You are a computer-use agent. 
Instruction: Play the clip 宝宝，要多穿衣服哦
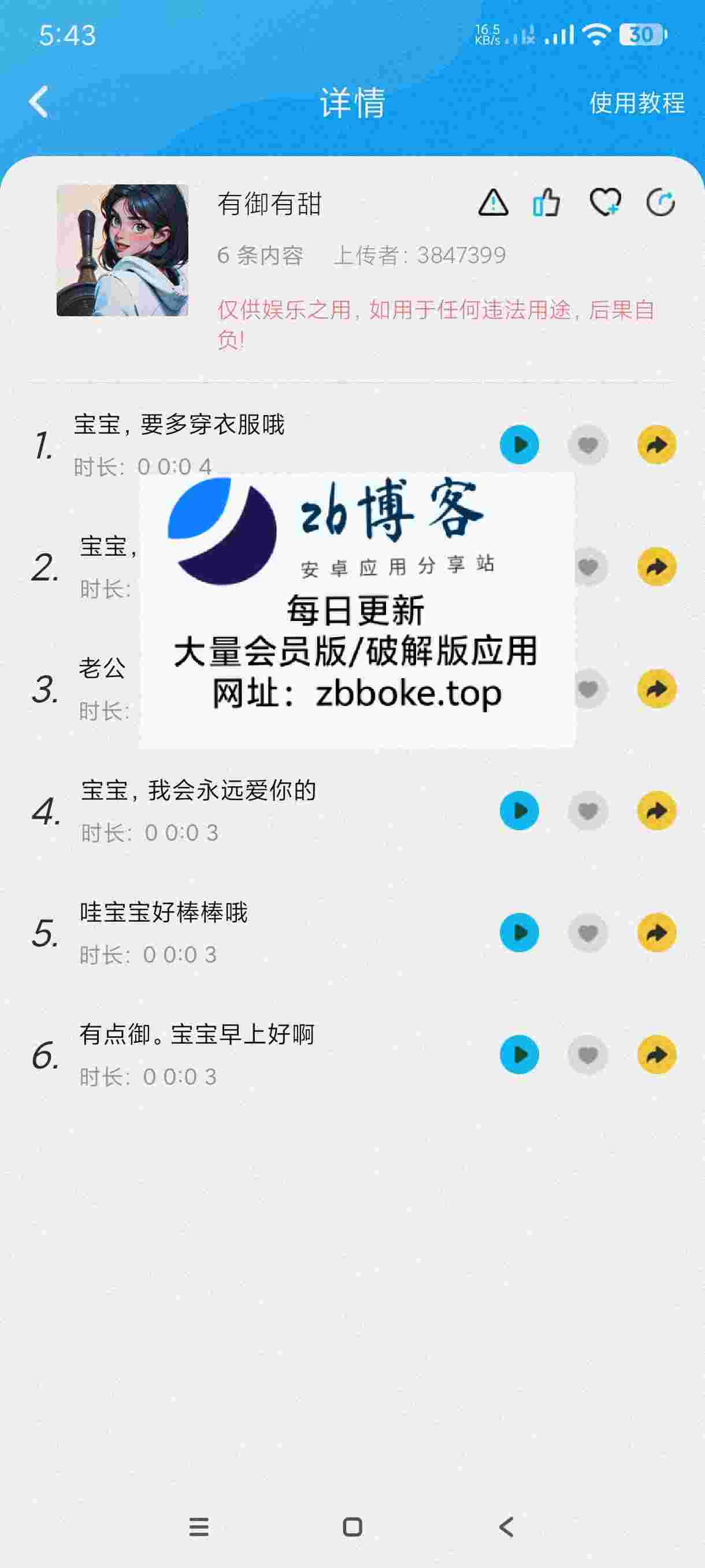[x=520, y=445]
